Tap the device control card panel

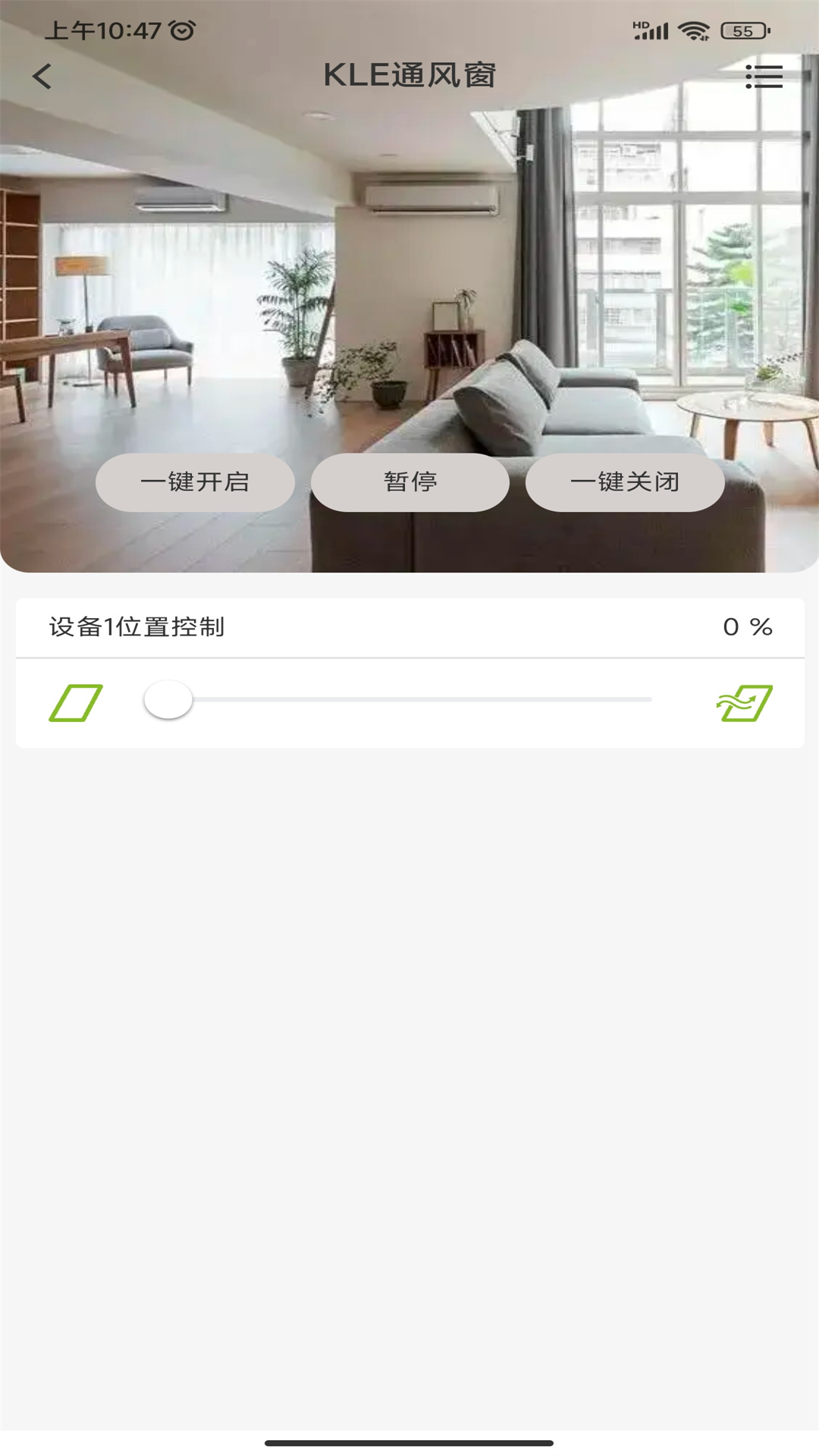pyautogui.click(x=409, y=667)
